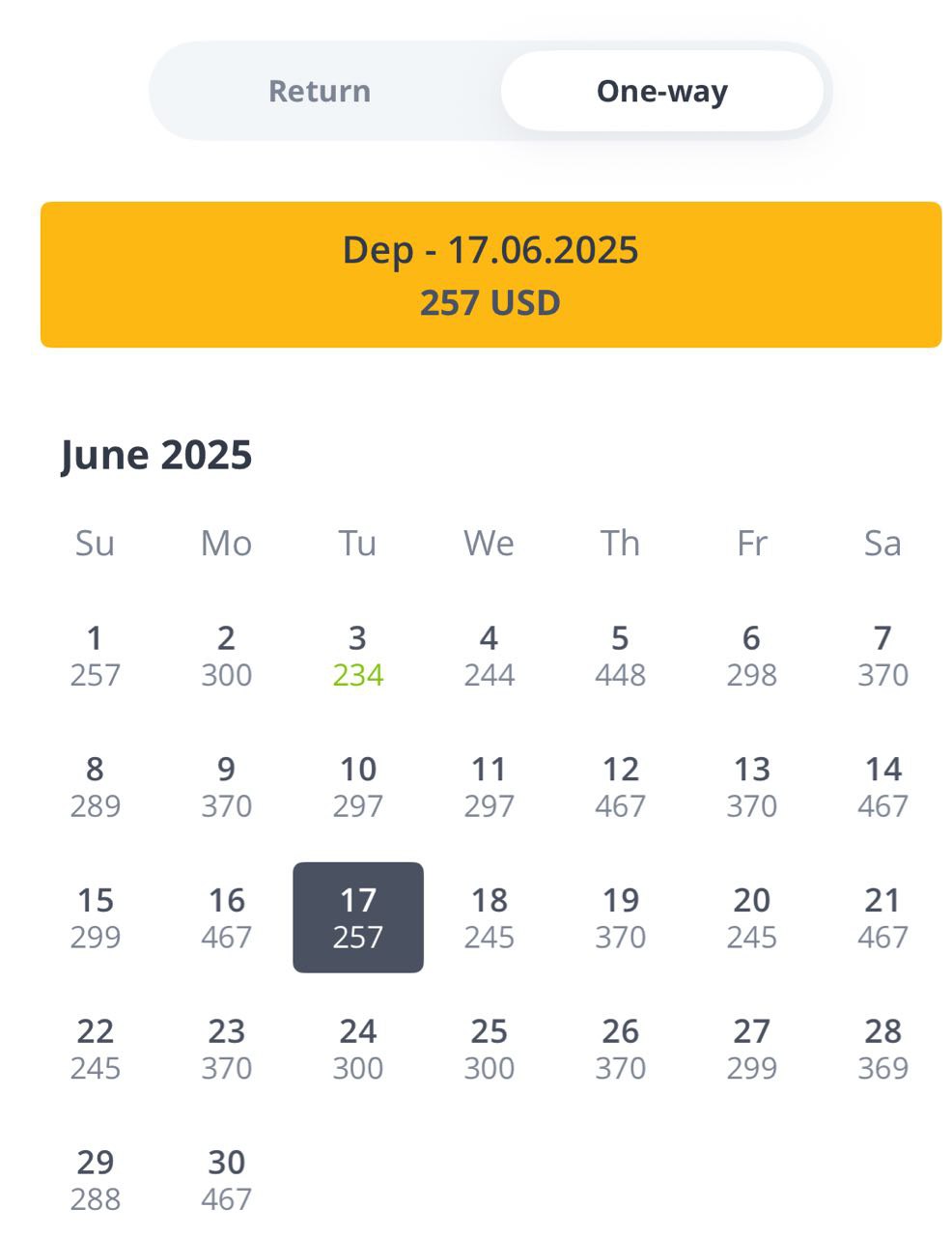Select June 5 priced at 448

[620, 656]
